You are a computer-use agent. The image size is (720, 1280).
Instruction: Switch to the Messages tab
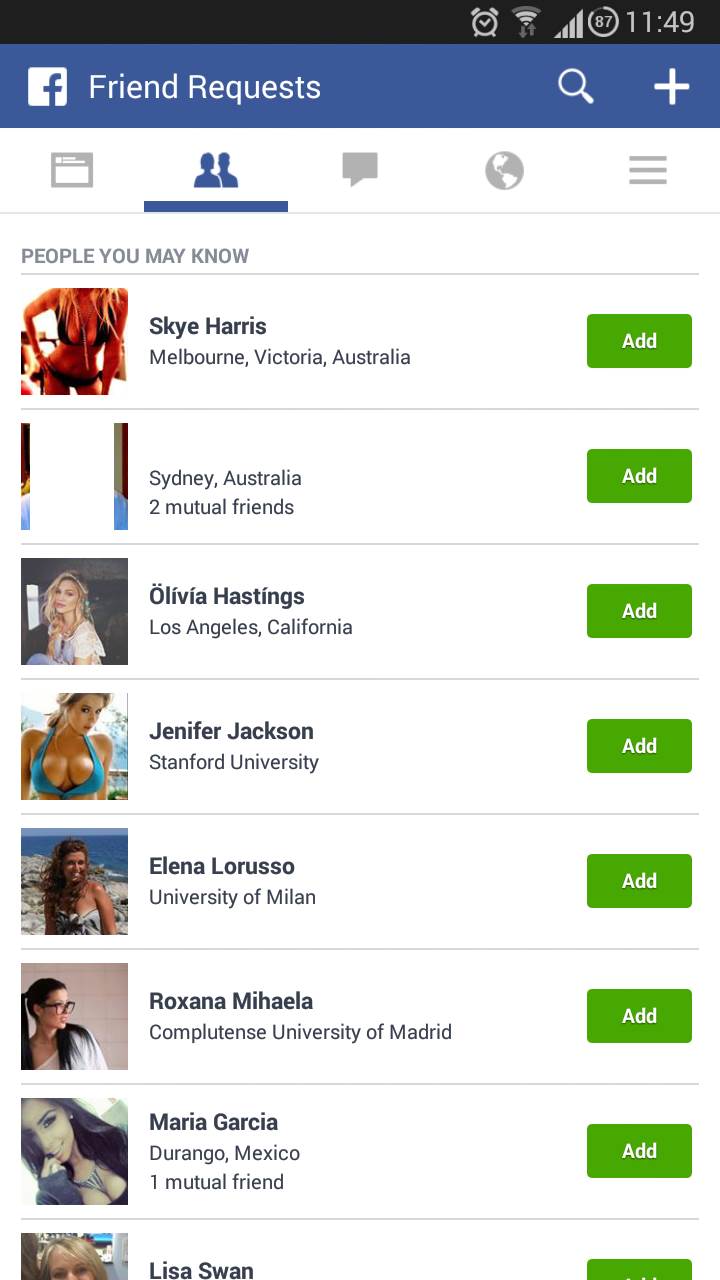click(x=360, y=170)
